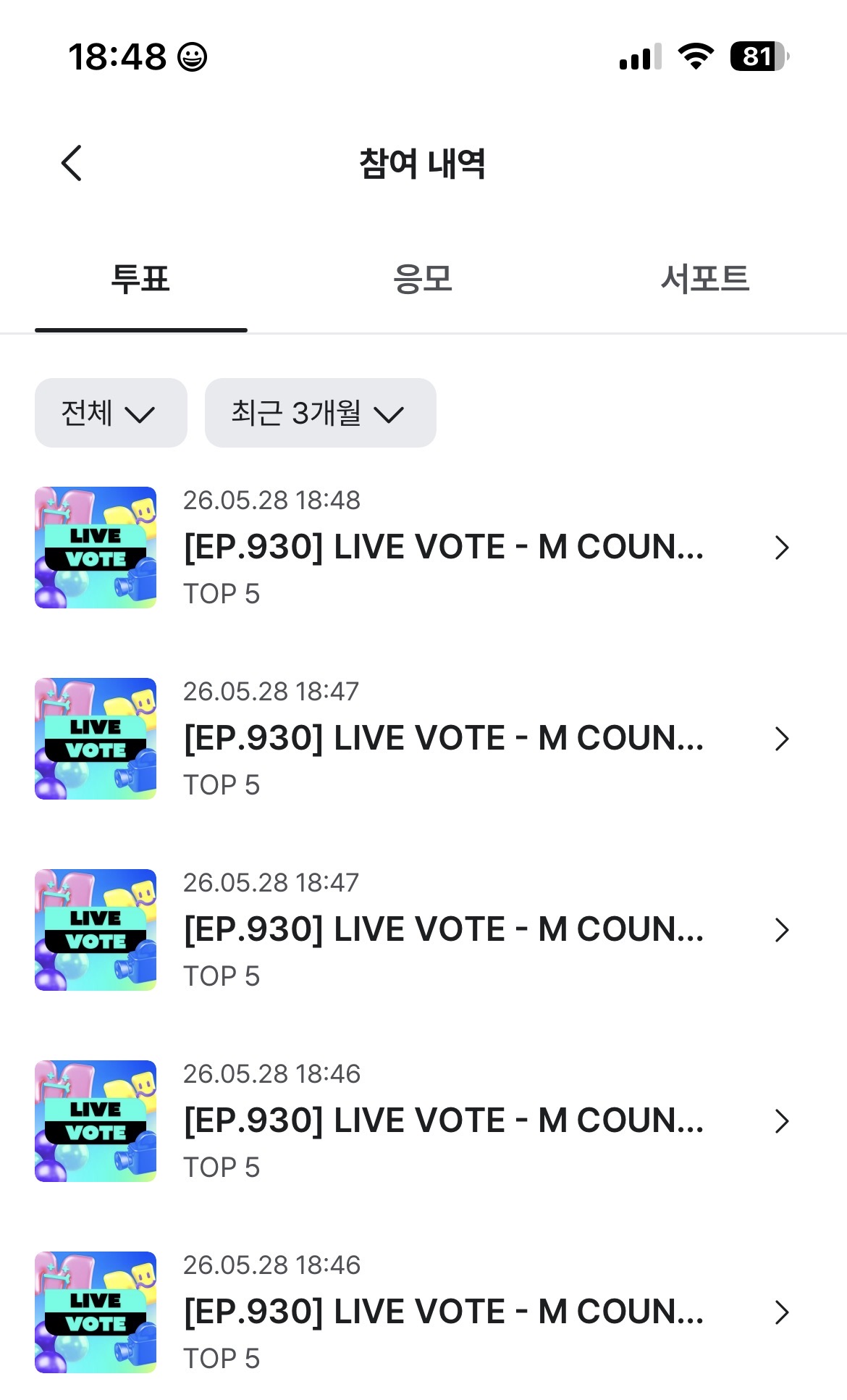Go back using the top-left arrow
The width and height of the screenshot is (847, 1400).
pos(71,163)
